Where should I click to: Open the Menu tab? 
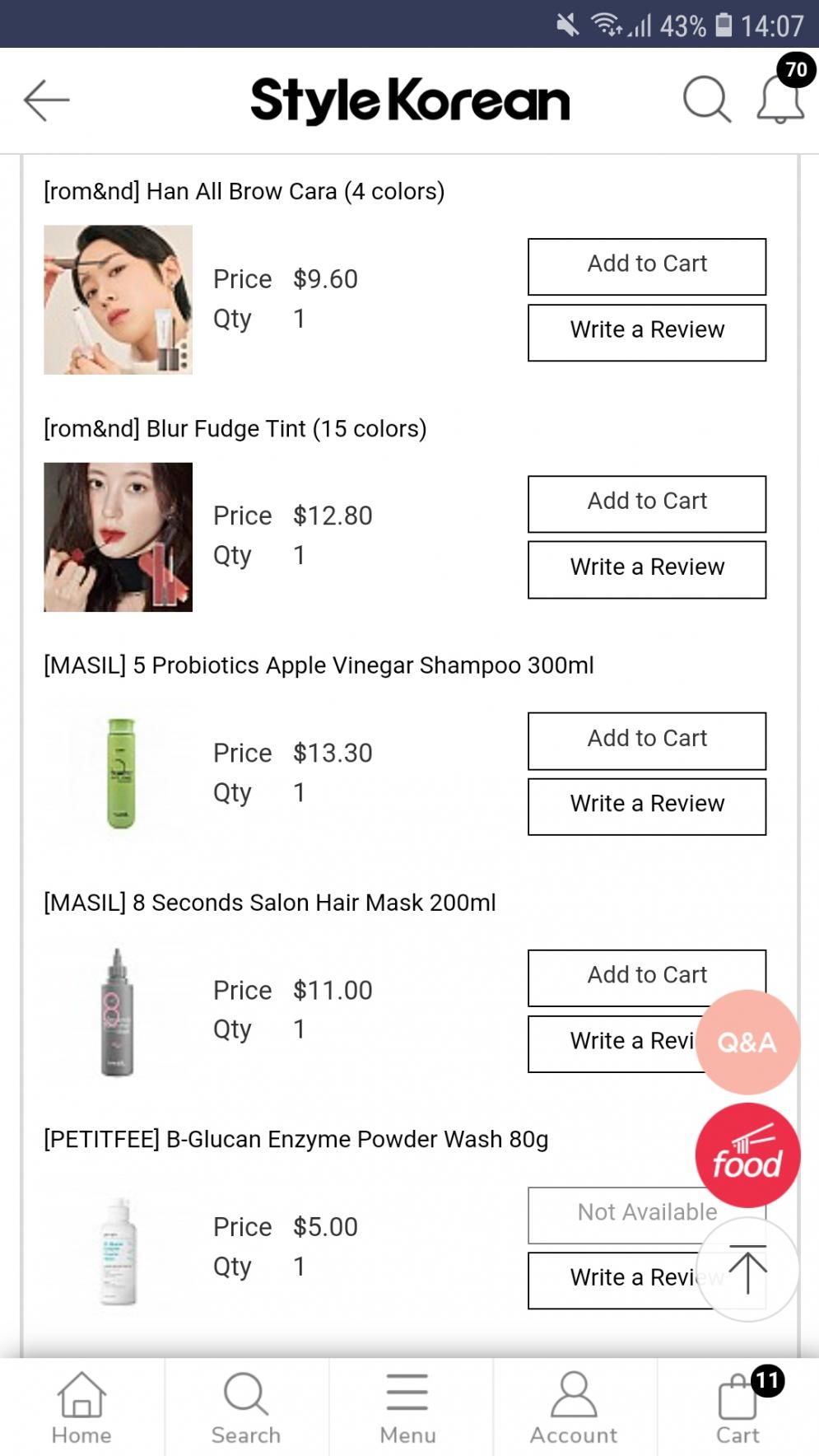408,1407
